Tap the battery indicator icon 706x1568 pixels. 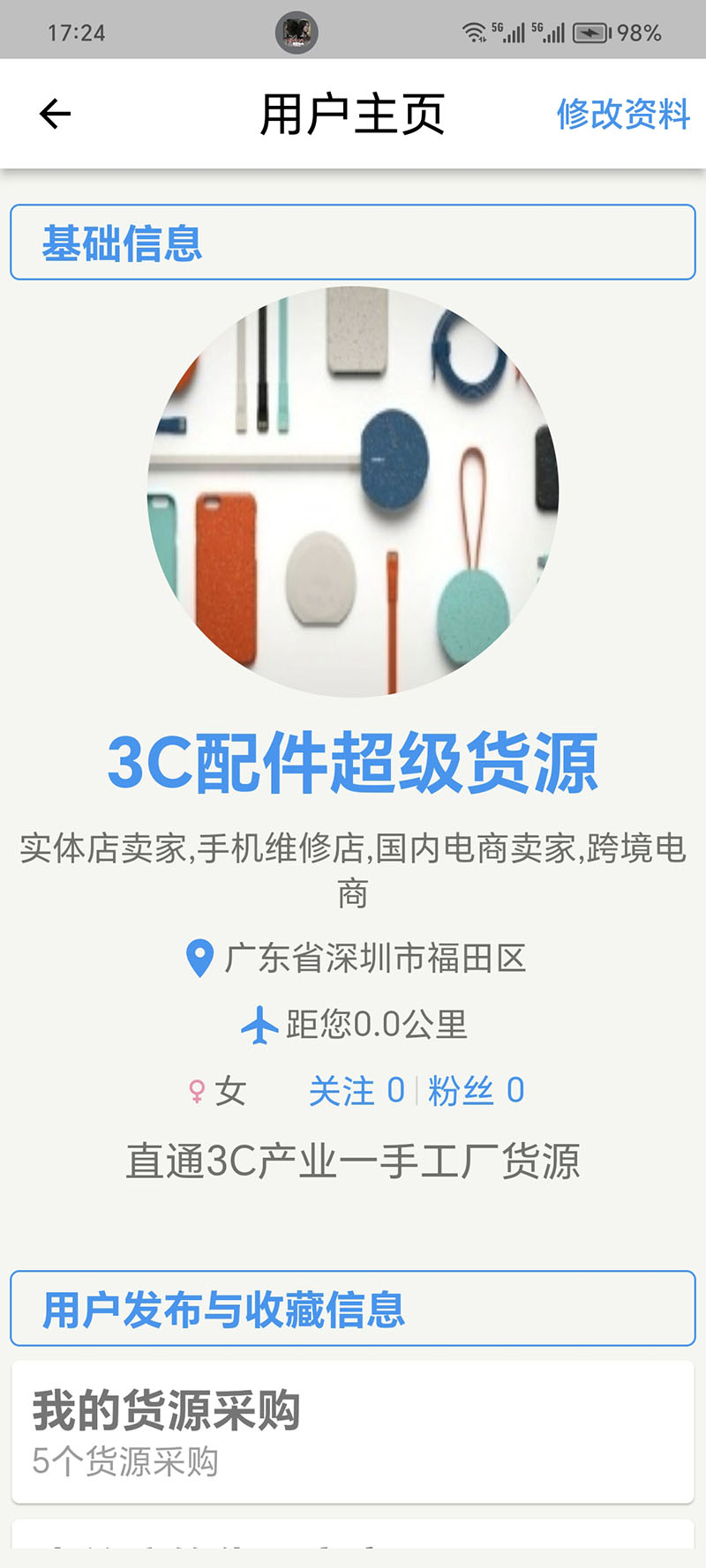point(590,32)
